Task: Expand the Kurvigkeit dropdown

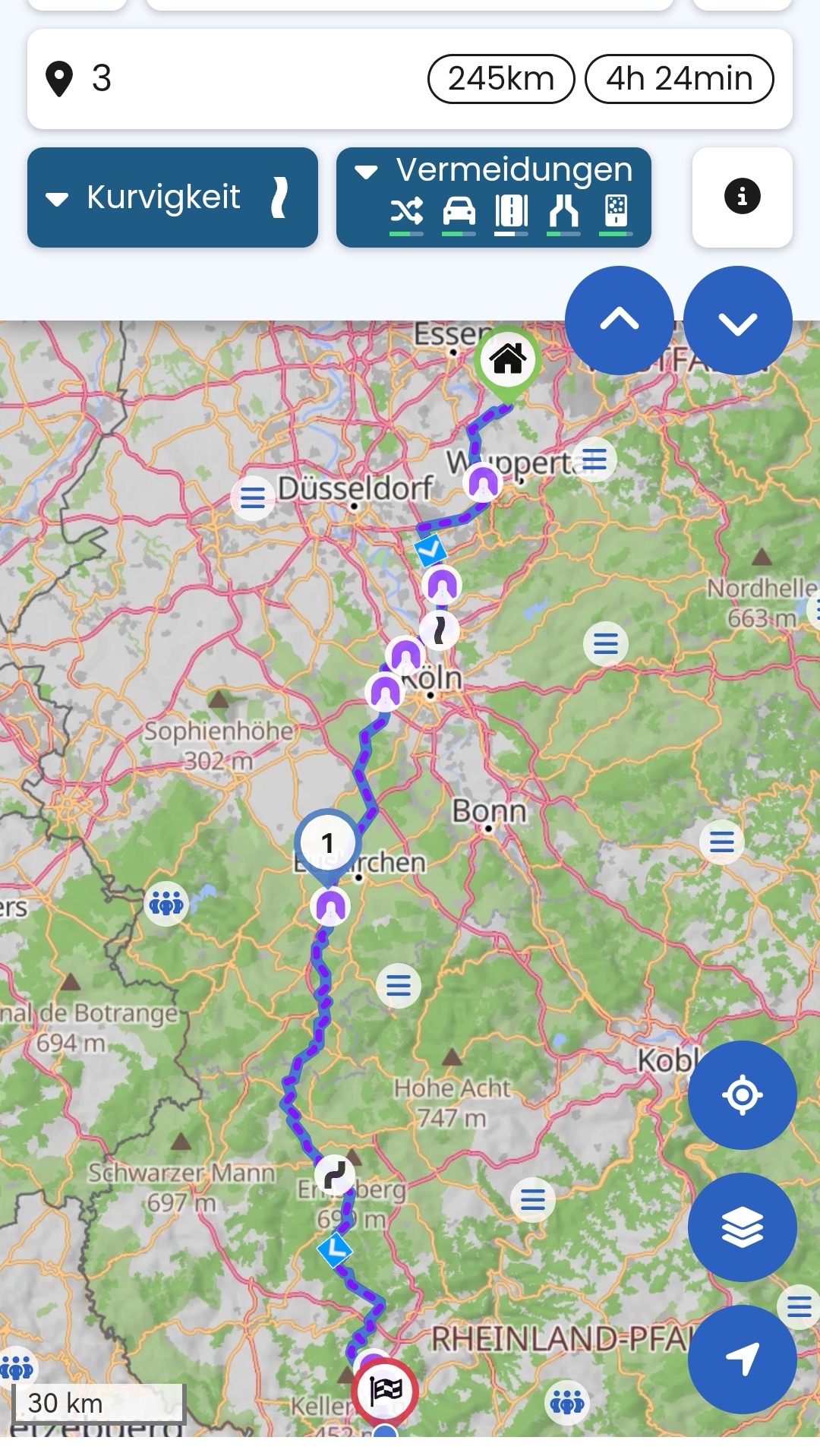Action: coord(172,197)
